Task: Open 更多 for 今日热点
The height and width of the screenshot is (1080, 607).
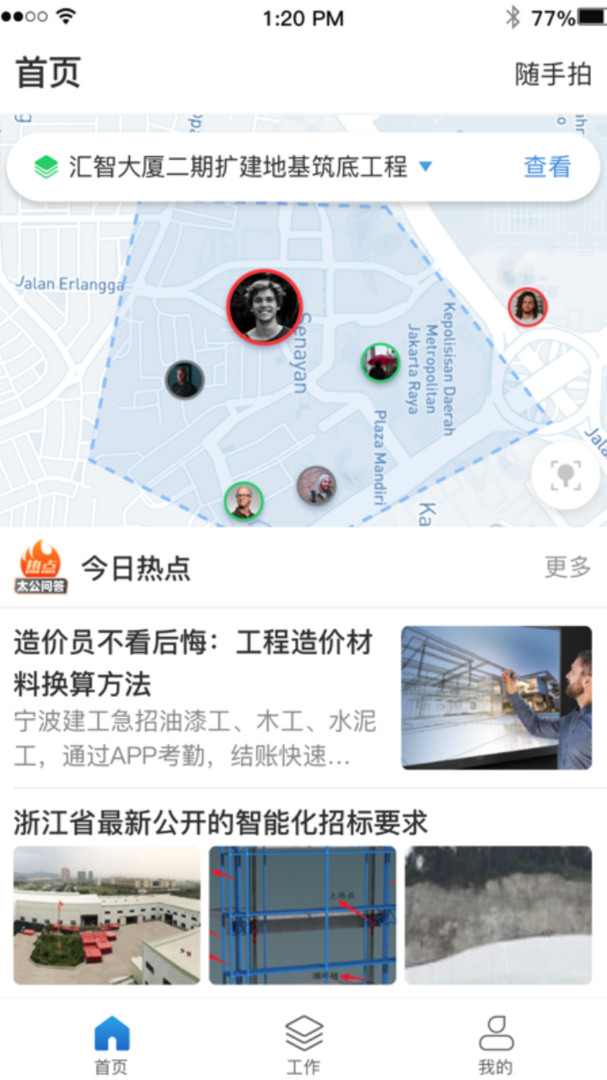Action: [567, 567]
